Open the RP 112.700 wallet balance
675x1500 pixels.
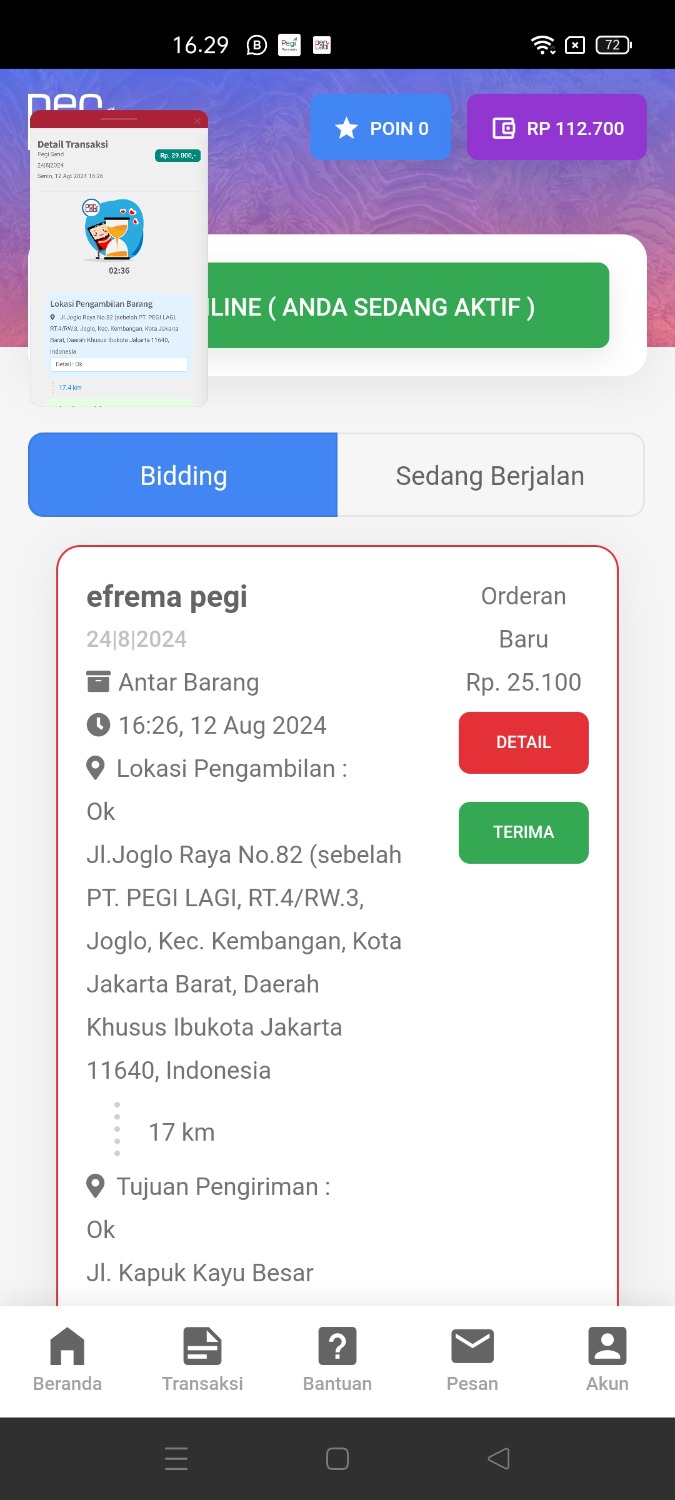(x=556, y=128)
